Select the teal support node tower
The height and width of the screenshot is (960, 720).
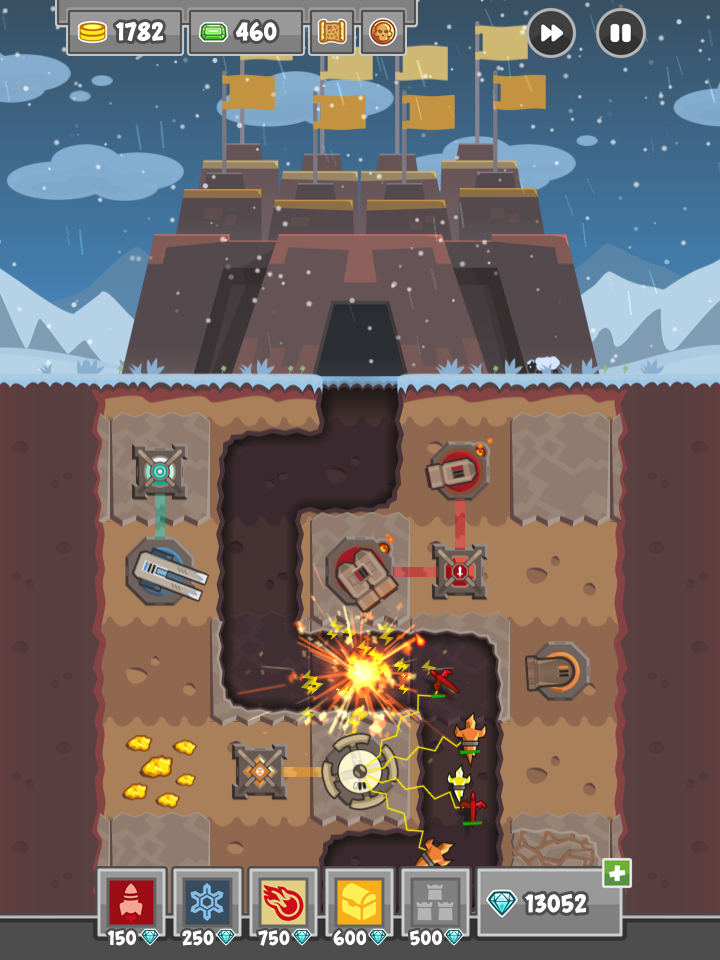pyautogui.click(x=159, y=471)
